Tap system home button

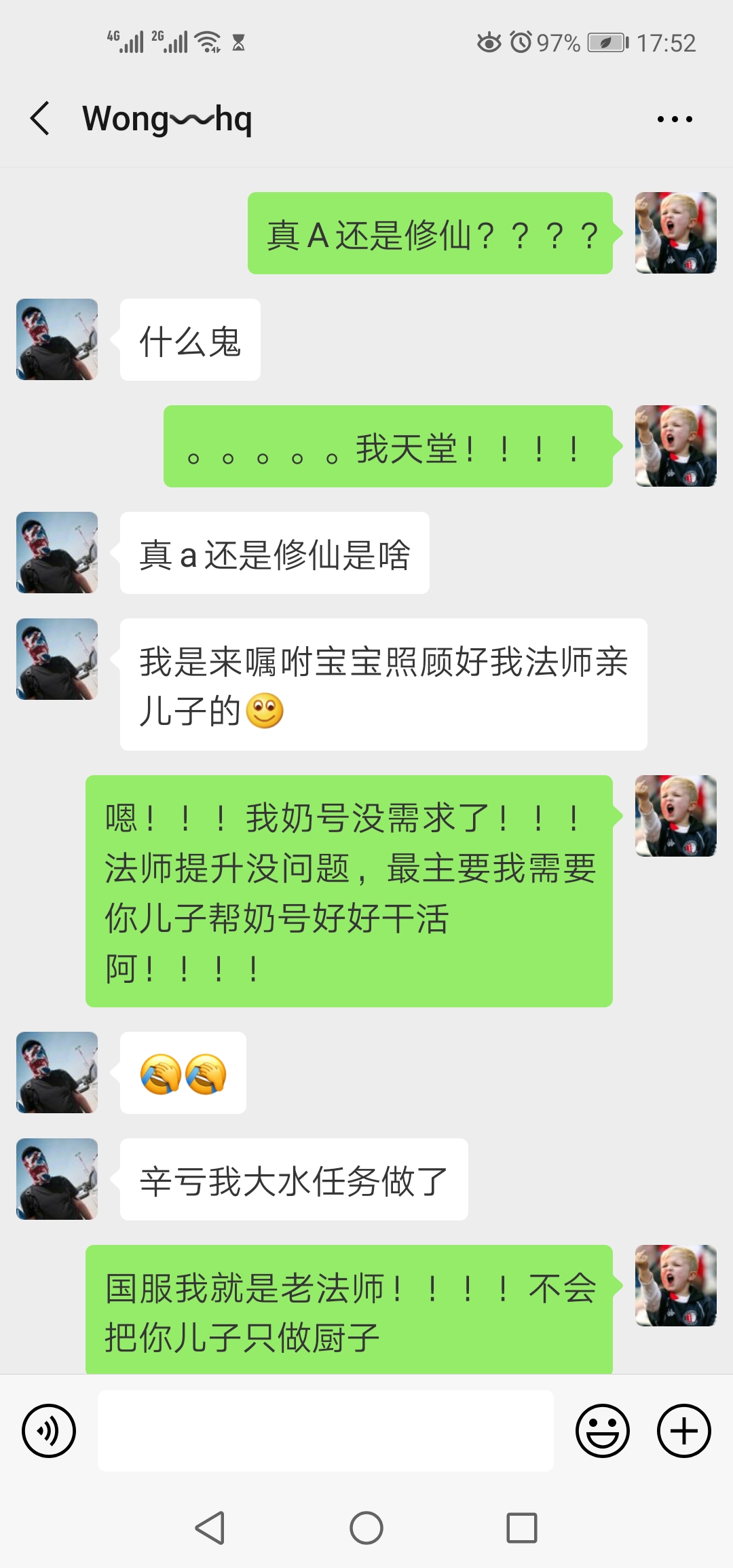pos(366,1528)
